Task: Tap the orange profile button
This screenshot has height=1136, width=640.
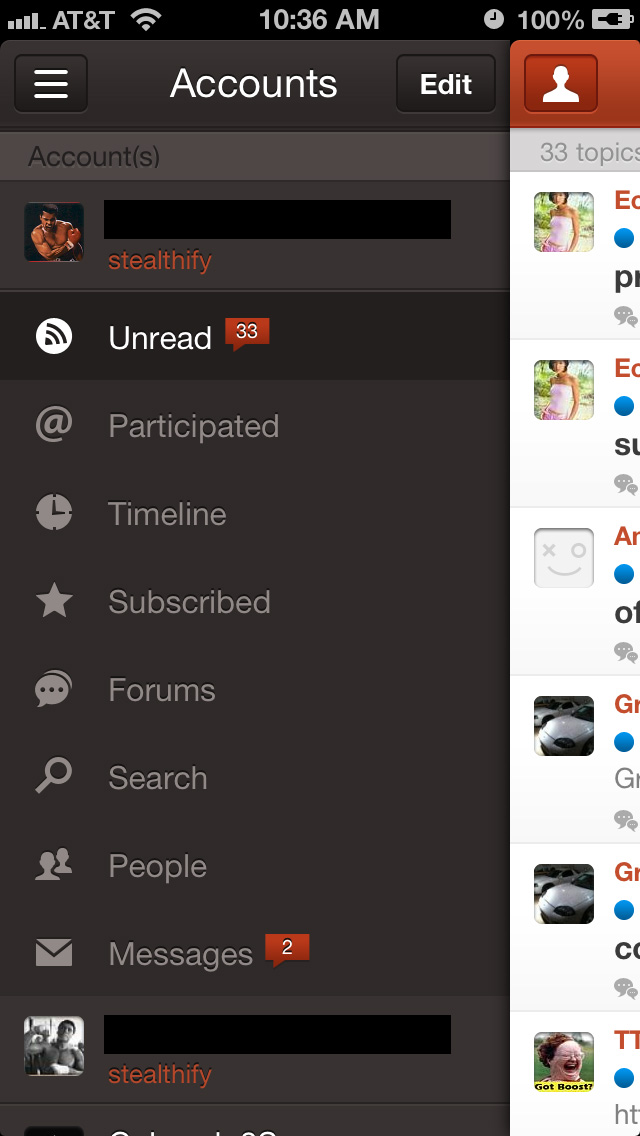Action: click(560, 84)
